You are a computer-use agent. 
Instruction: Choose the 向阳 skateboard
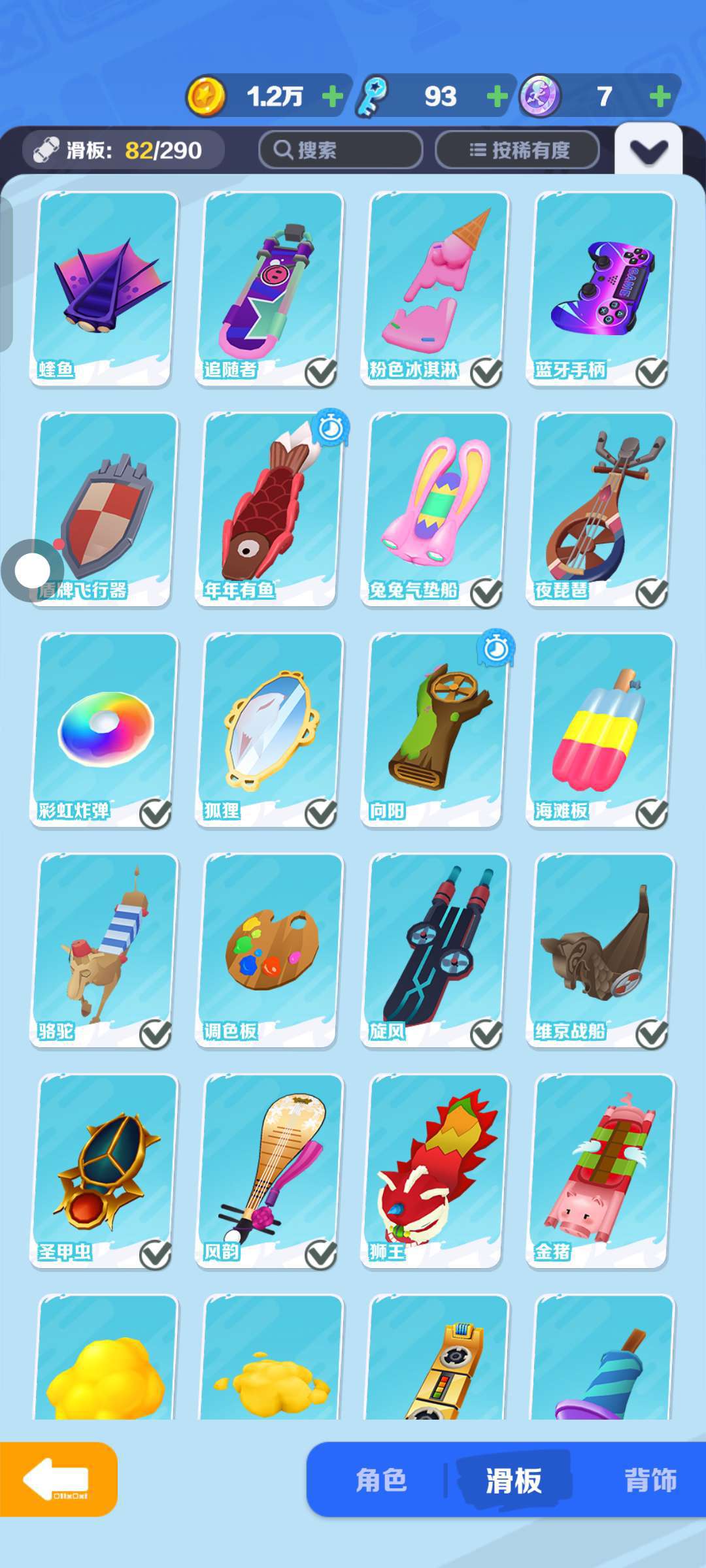pyautogui.click(x=435, y=729)
